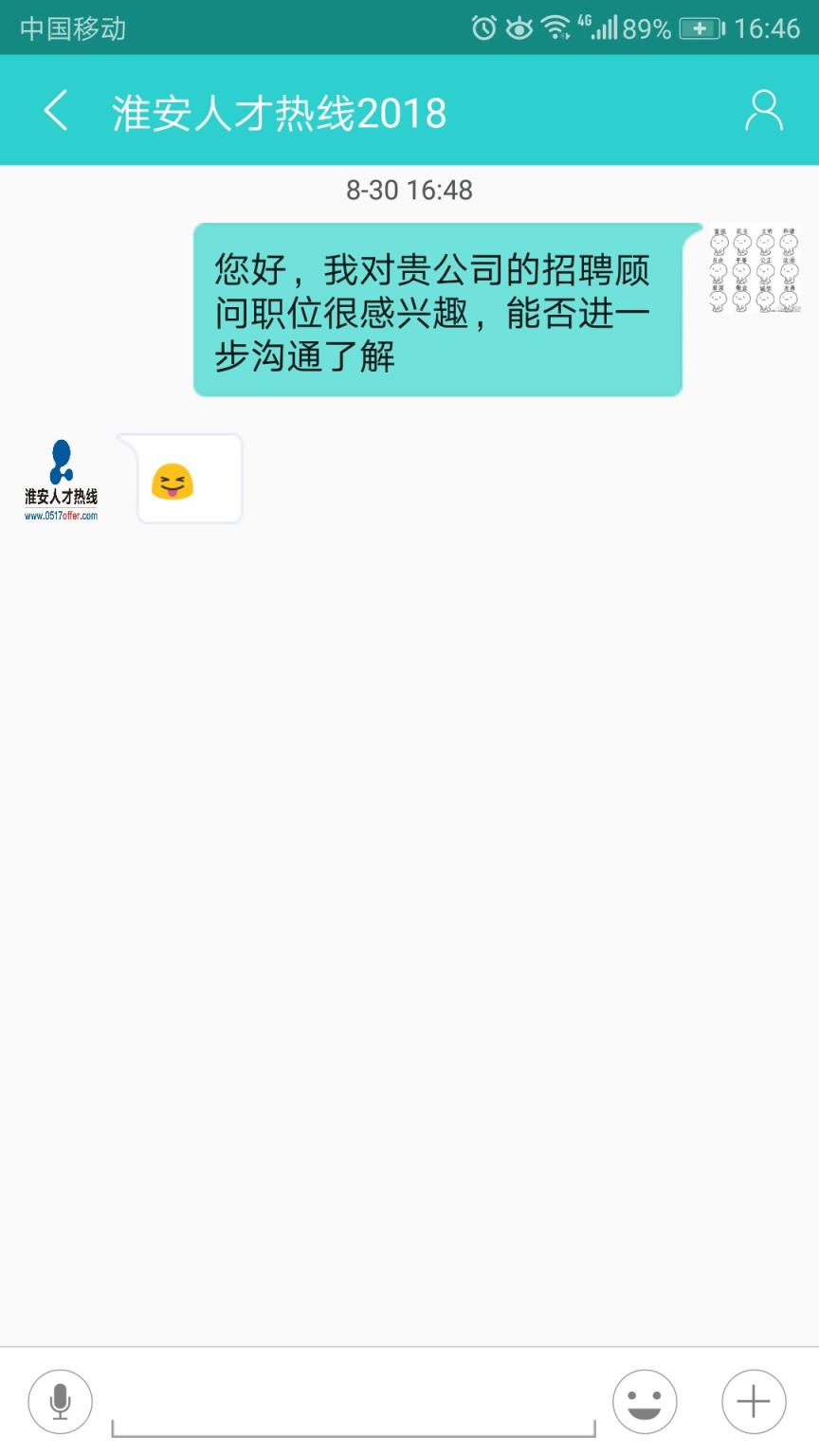The height and width of the screenshot is (1456, 819).
Task: Tap the clock showing 16:46
Action: 770,27
